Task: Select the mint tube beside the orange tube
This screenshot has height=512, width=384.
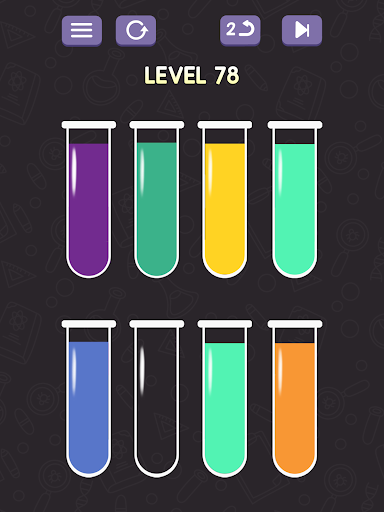Action: [x=225, y=398]
